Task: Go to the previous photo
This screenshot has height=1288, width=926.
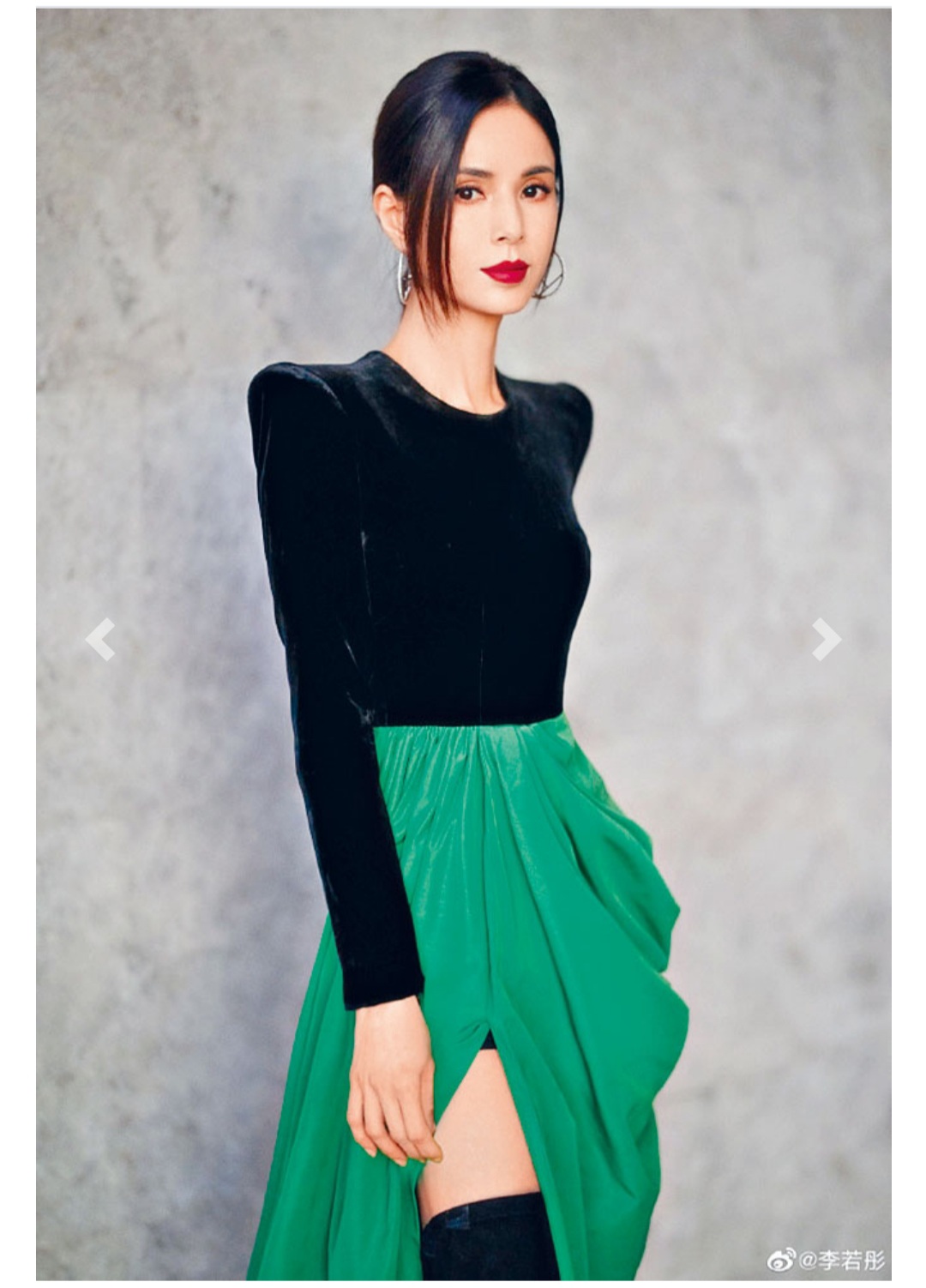Action: pyautogui.click(x=100, y=640)
